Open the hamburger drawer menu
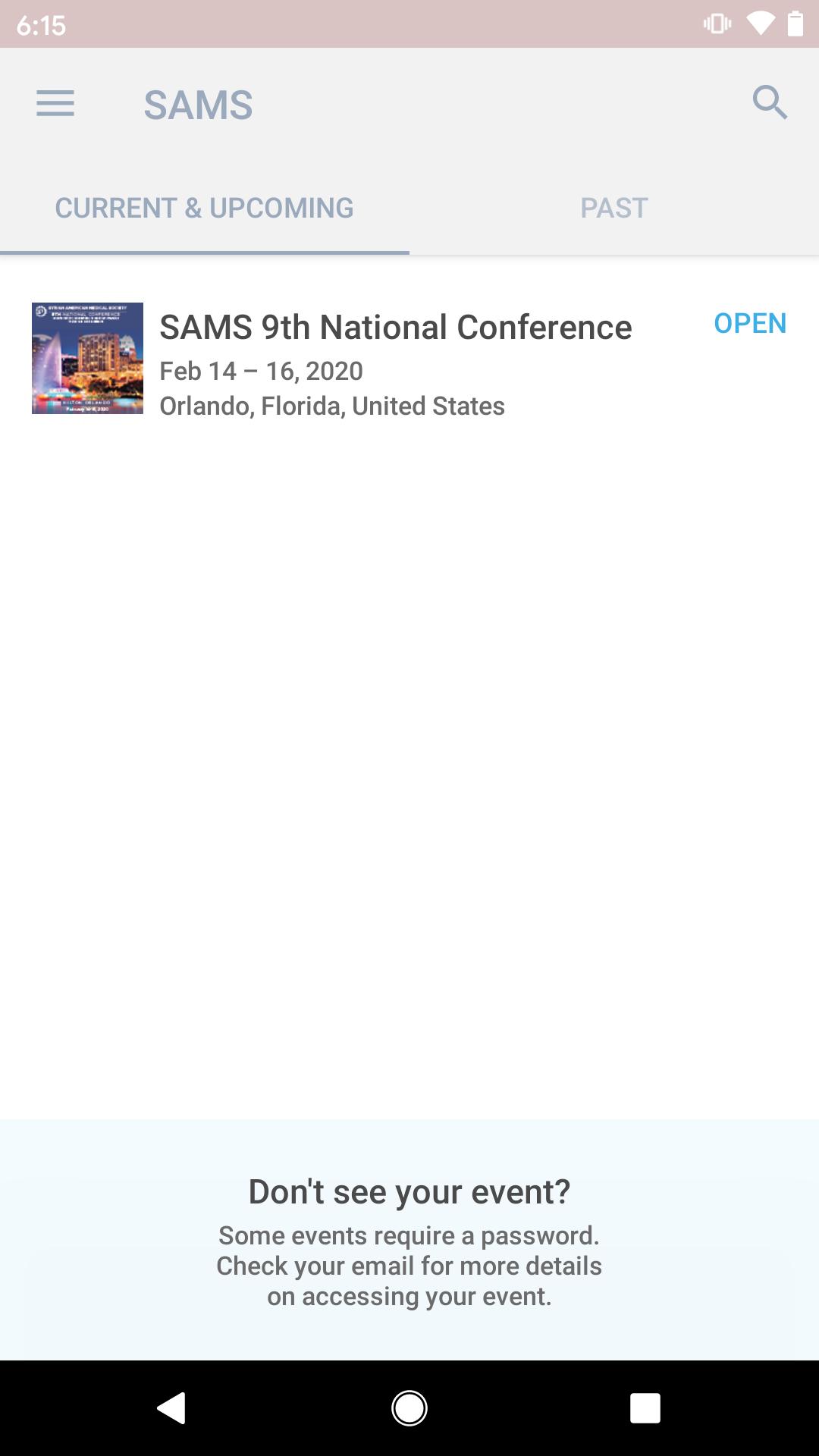 click(55, 104)
